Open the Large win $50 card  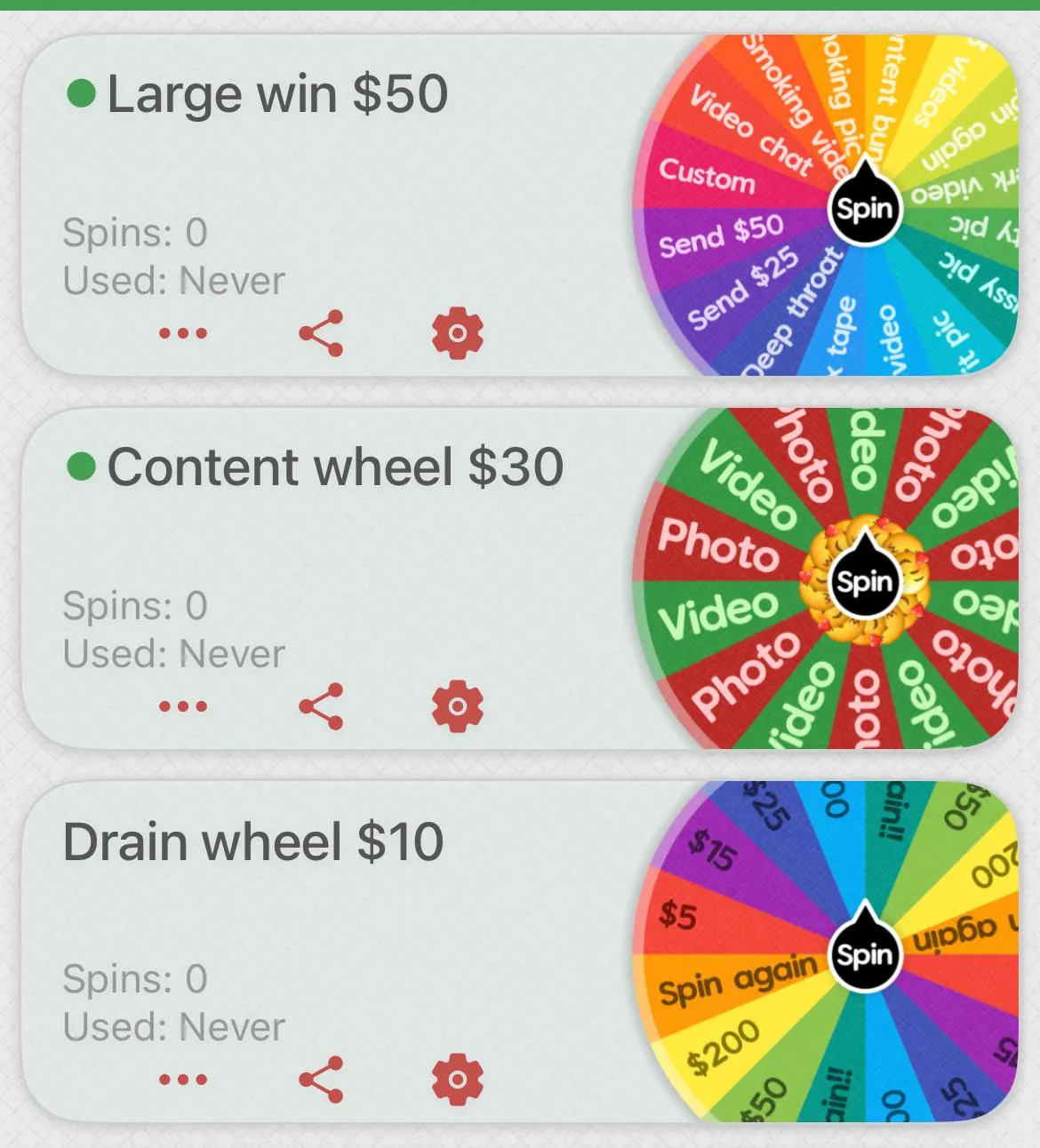277,94
